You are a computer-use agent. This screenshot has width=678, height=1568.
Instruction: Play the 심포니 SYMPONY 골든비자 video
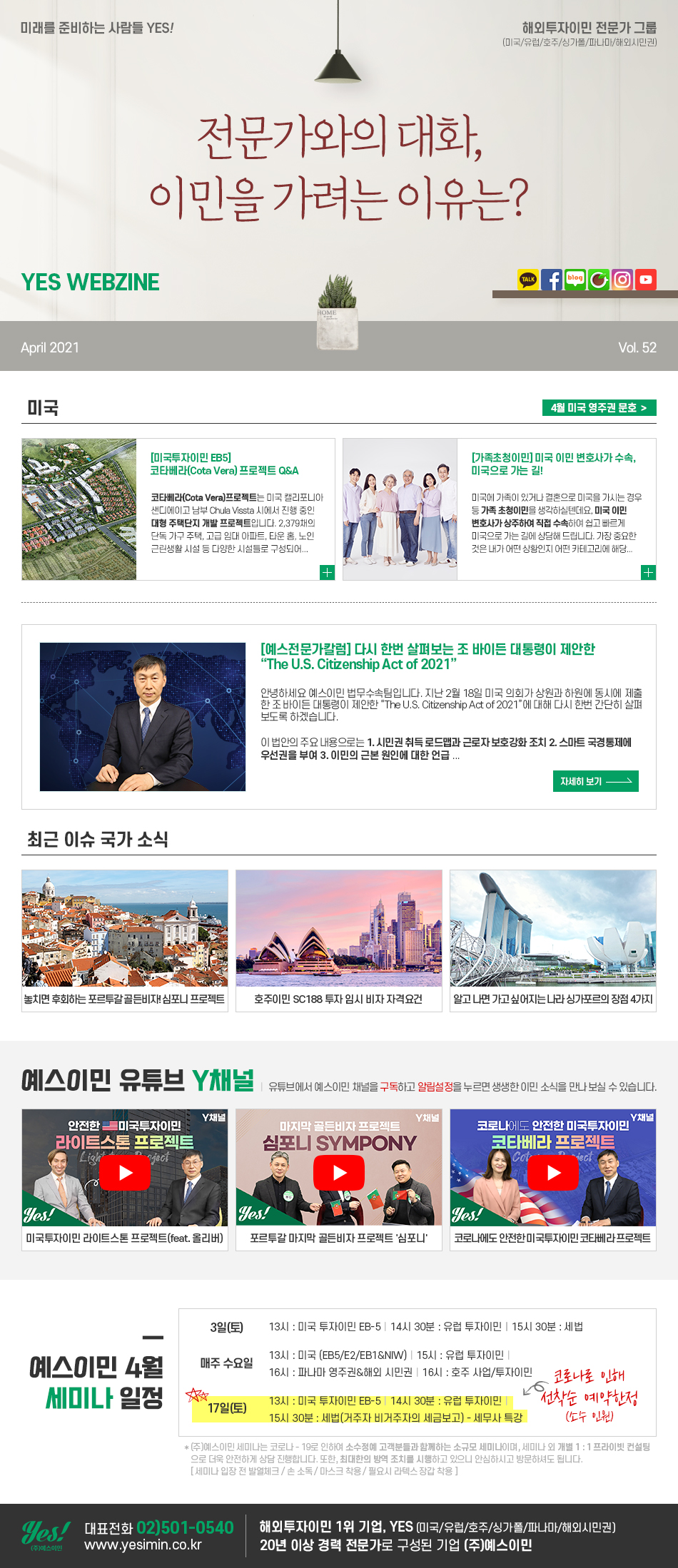339,1172
